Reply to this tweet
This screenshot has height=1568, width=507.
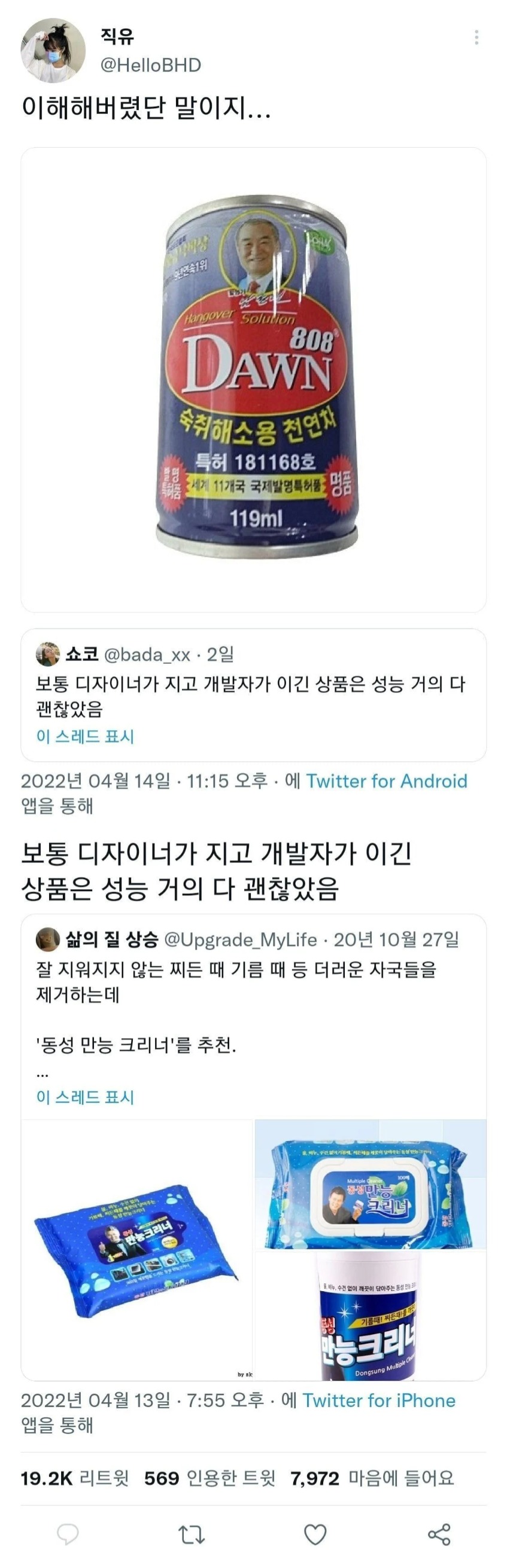click(68, 1535)
